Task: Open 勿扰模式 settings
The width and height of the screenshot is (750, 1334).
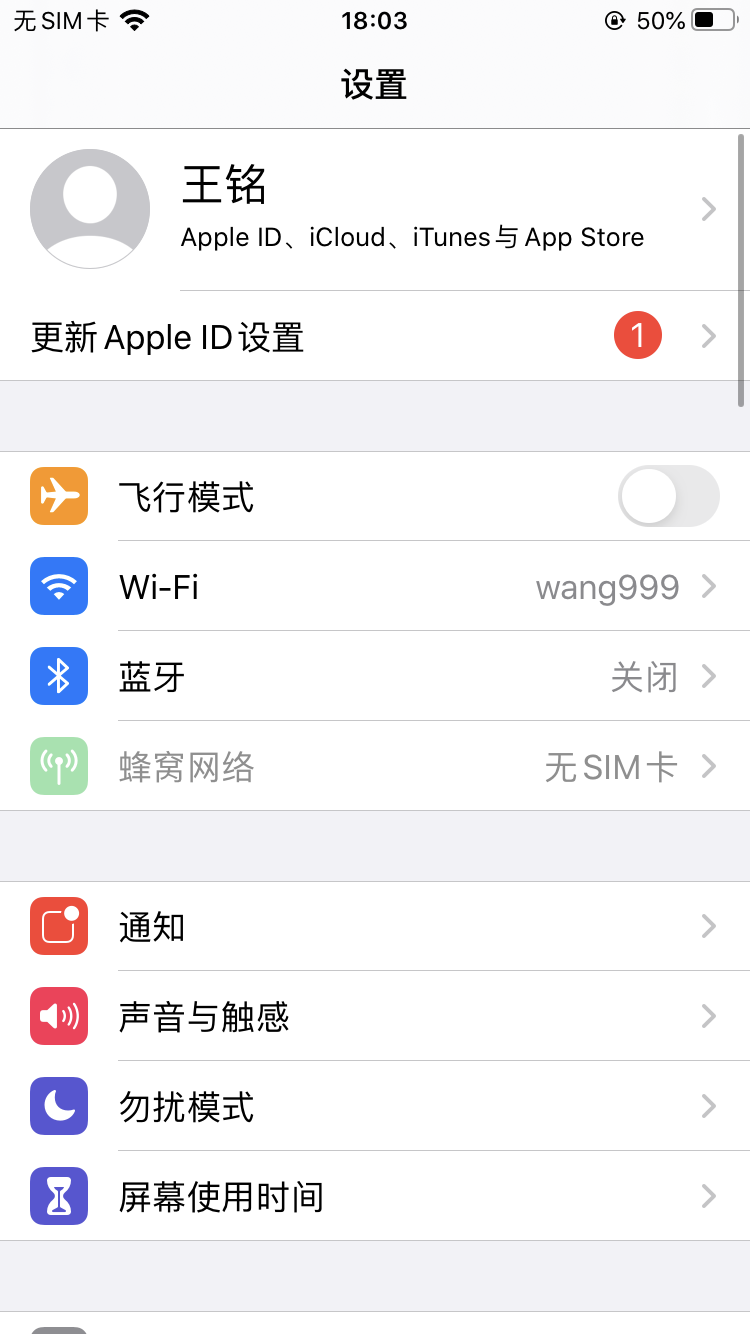Action: tap(375, 1107)
